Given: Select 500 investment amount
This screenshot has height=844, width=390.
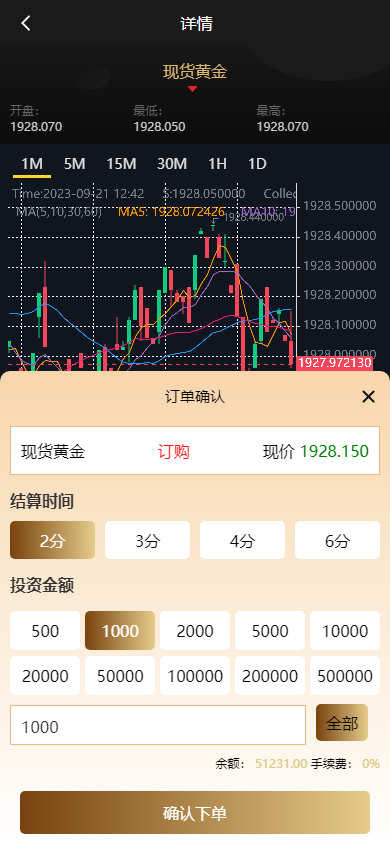Looking at the screenshot, I should [x=45, y=630].
